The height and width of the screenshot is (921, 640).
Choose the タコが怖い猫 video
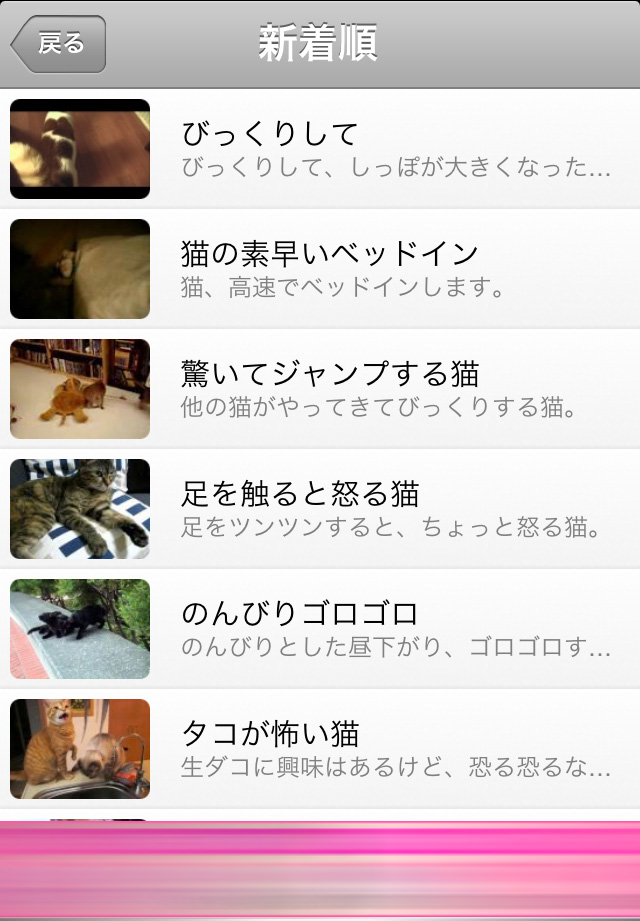tap(320, 748)
